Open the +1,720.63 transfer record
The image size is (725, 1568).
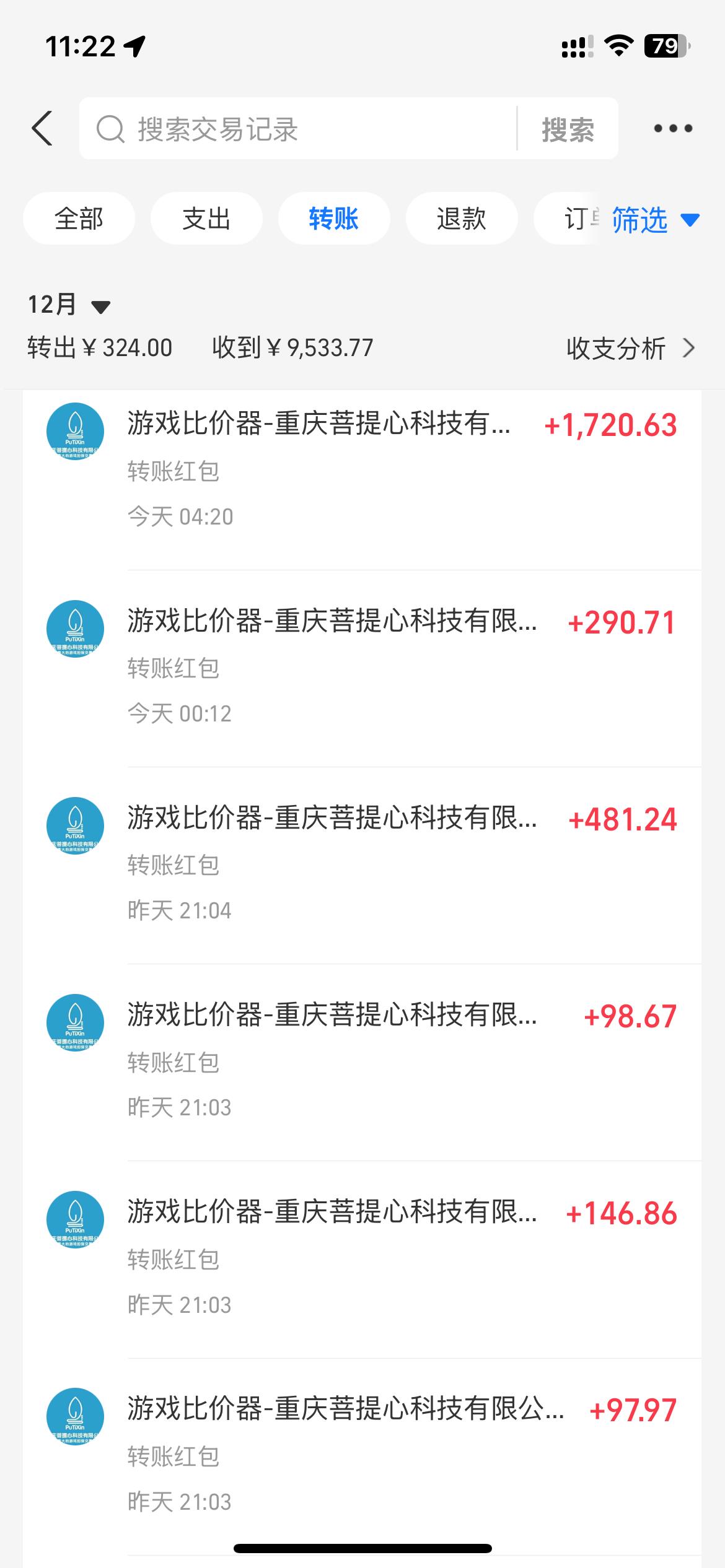pyautogui.click(x=362, y=472)
